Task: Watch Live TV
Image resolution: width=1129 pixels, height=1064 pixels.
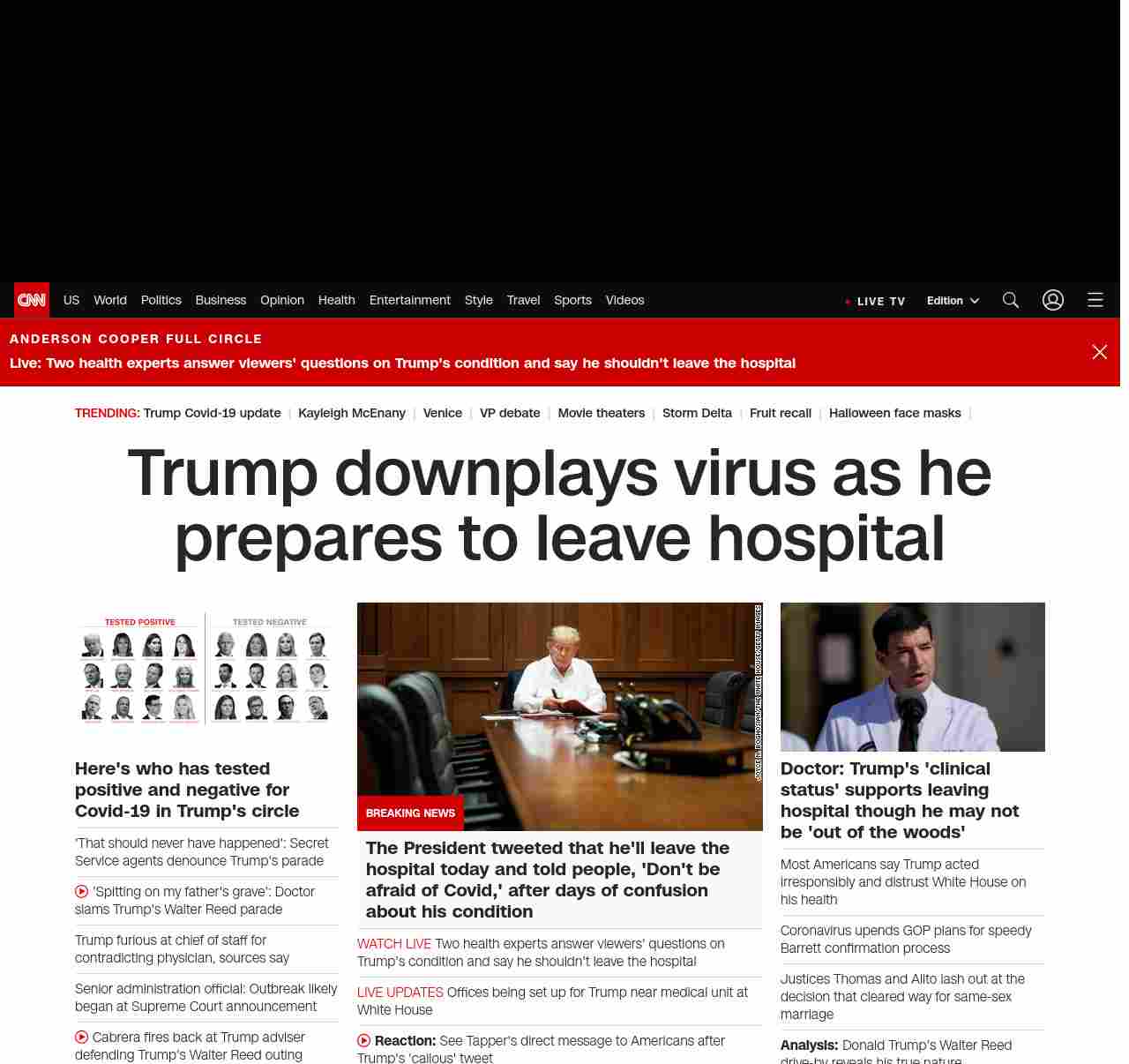Action: tap(876, 302)
